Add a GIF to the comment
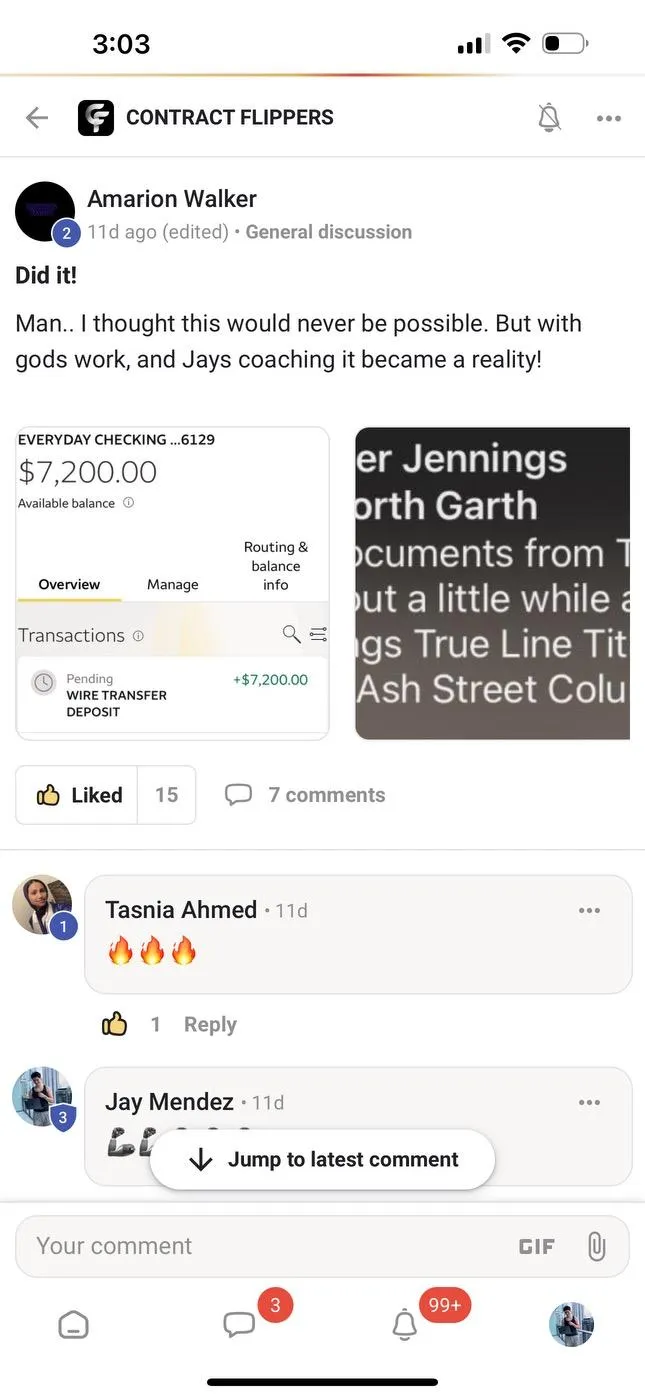 [x=536, y=1246]
